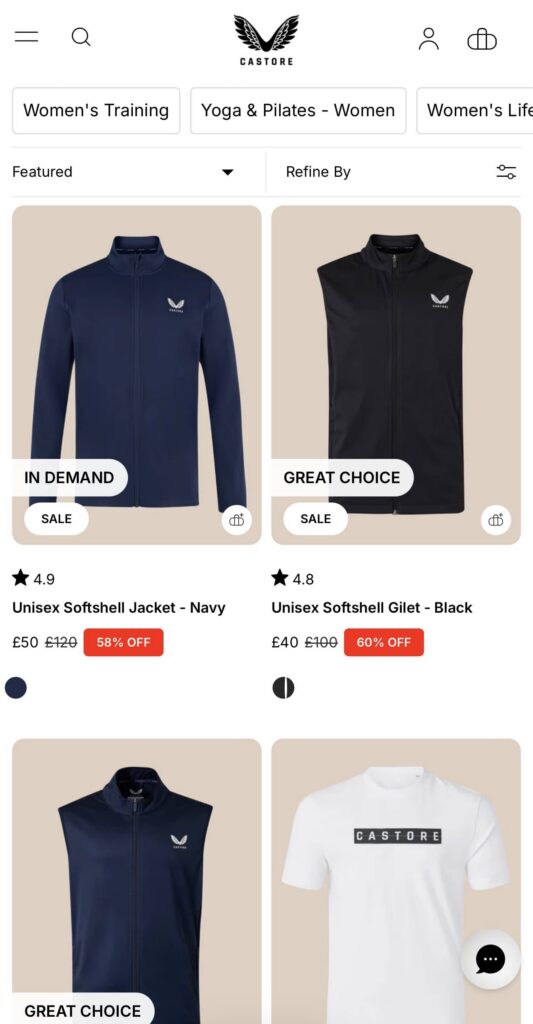Open the shopping basket
The height and width of the screenshot is (1024, 533).
click(x=482, y=39)
